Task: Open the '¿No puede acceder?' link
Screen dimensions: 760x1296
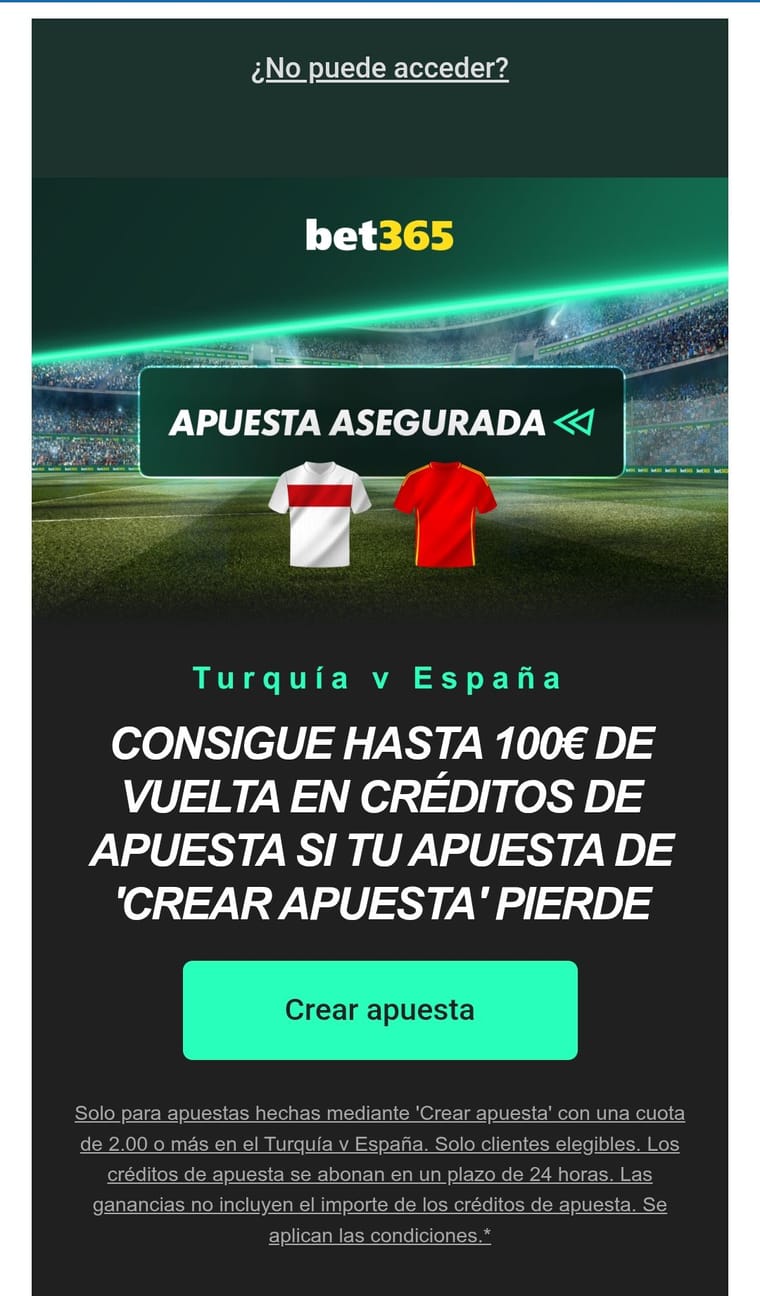Action: [380, 69]
